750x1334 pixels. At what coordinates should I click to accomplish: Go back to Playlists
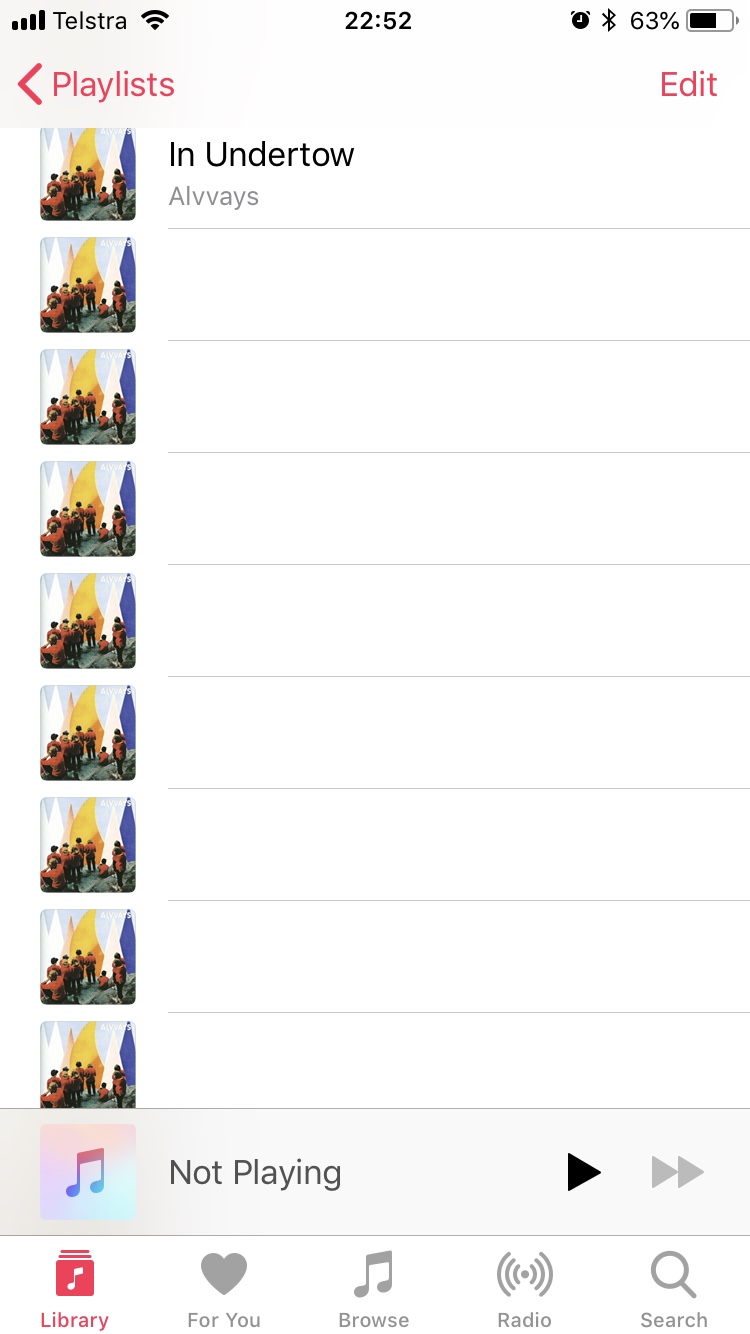[96, 85]
